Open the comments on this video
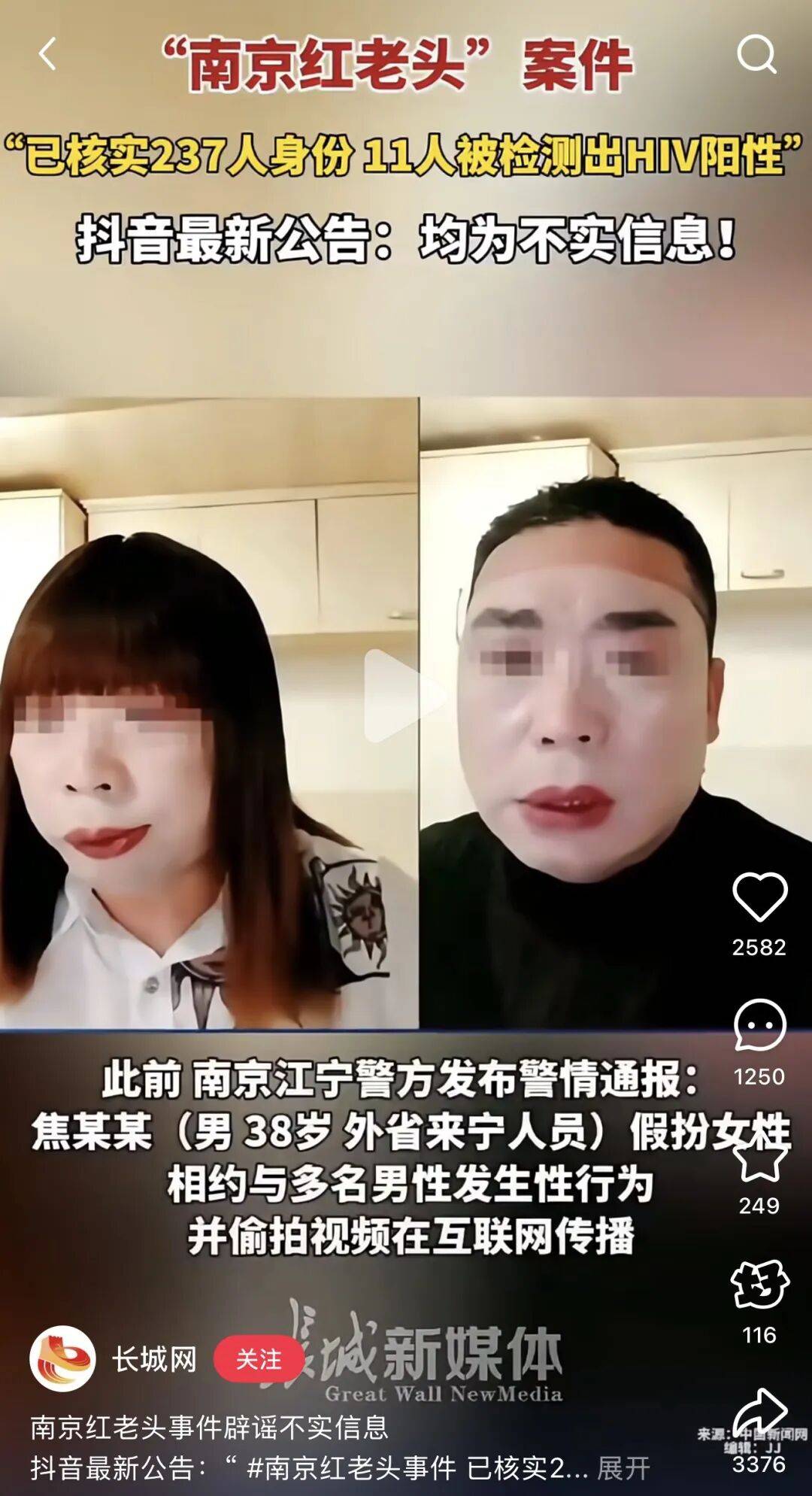Screen dimensions: 812x1496 759,1026
